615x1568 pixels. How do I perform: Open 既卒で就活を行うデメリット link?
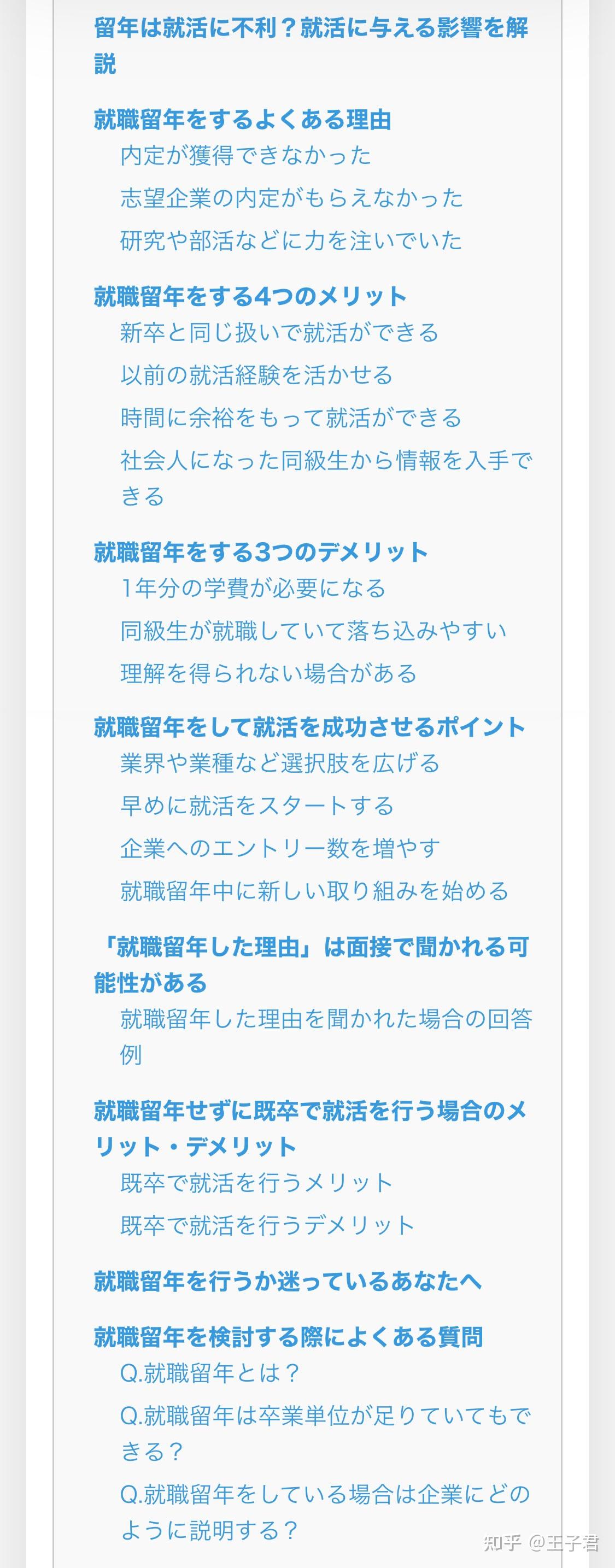pos(267,1226)
